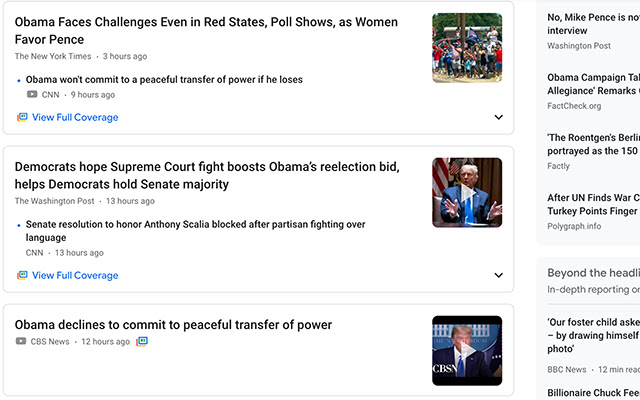
Task: Expand the Supreme Court fight story card
Action: (x=498, y=275)
